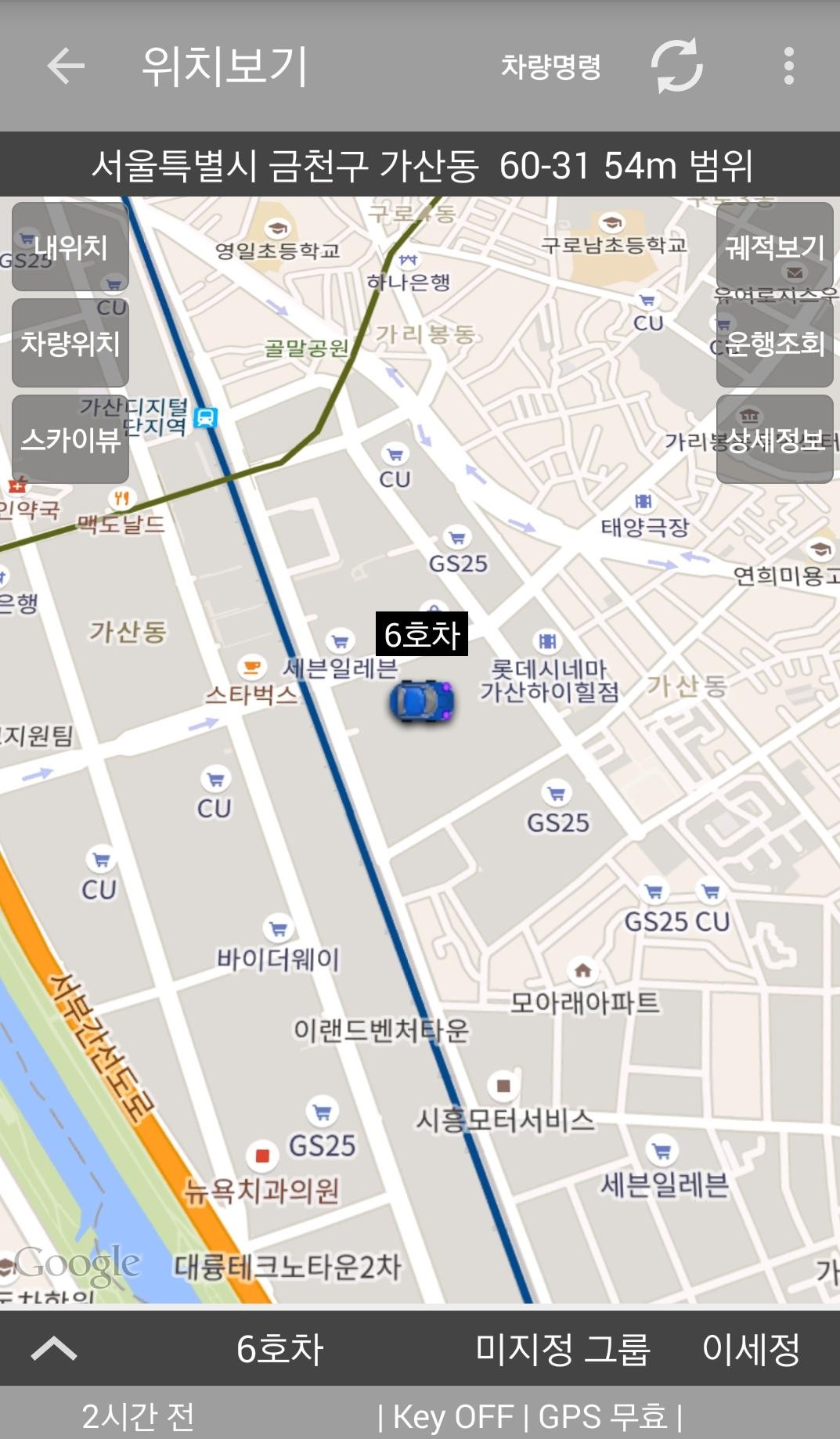Center map on 차량위치
This screenshot has height=1439, width=840.
pyautogui.click(x=70, y=343)
